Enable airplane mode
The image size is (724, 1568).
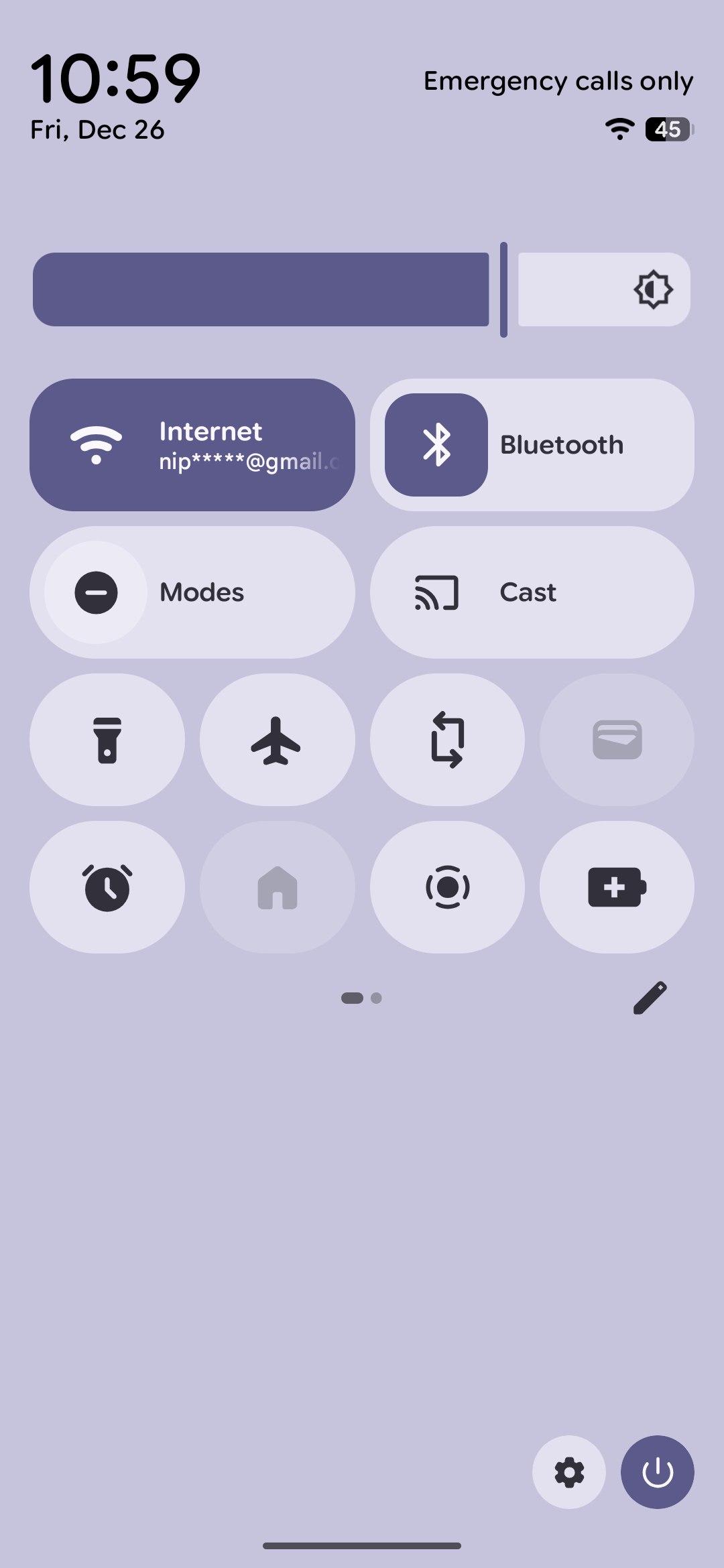pyautogui.click(x=277, y=740)
